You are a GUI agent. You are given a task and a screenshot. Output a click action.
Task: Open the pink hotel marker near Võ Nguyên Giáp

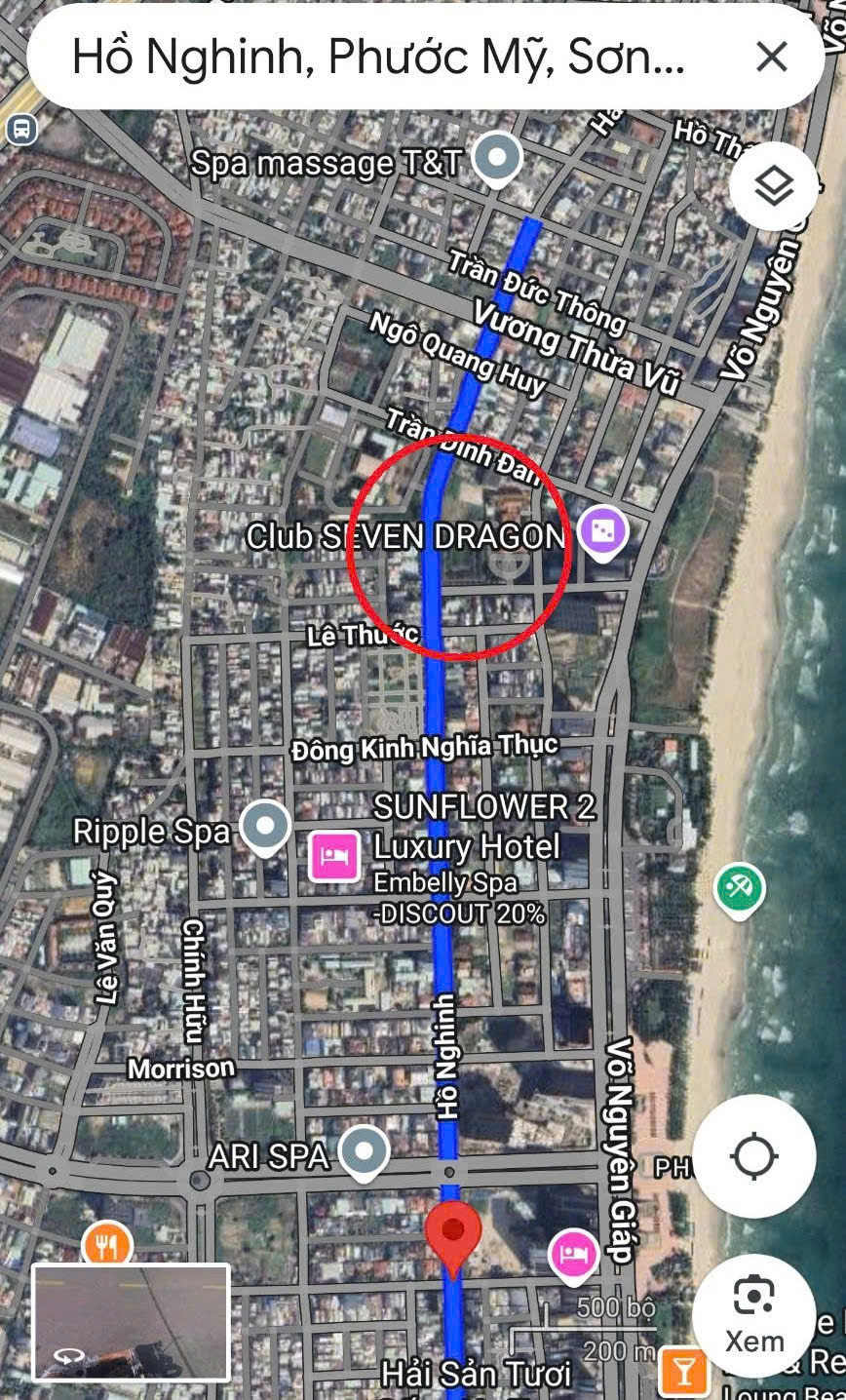pyautogui.click(x=574, y=1254)
